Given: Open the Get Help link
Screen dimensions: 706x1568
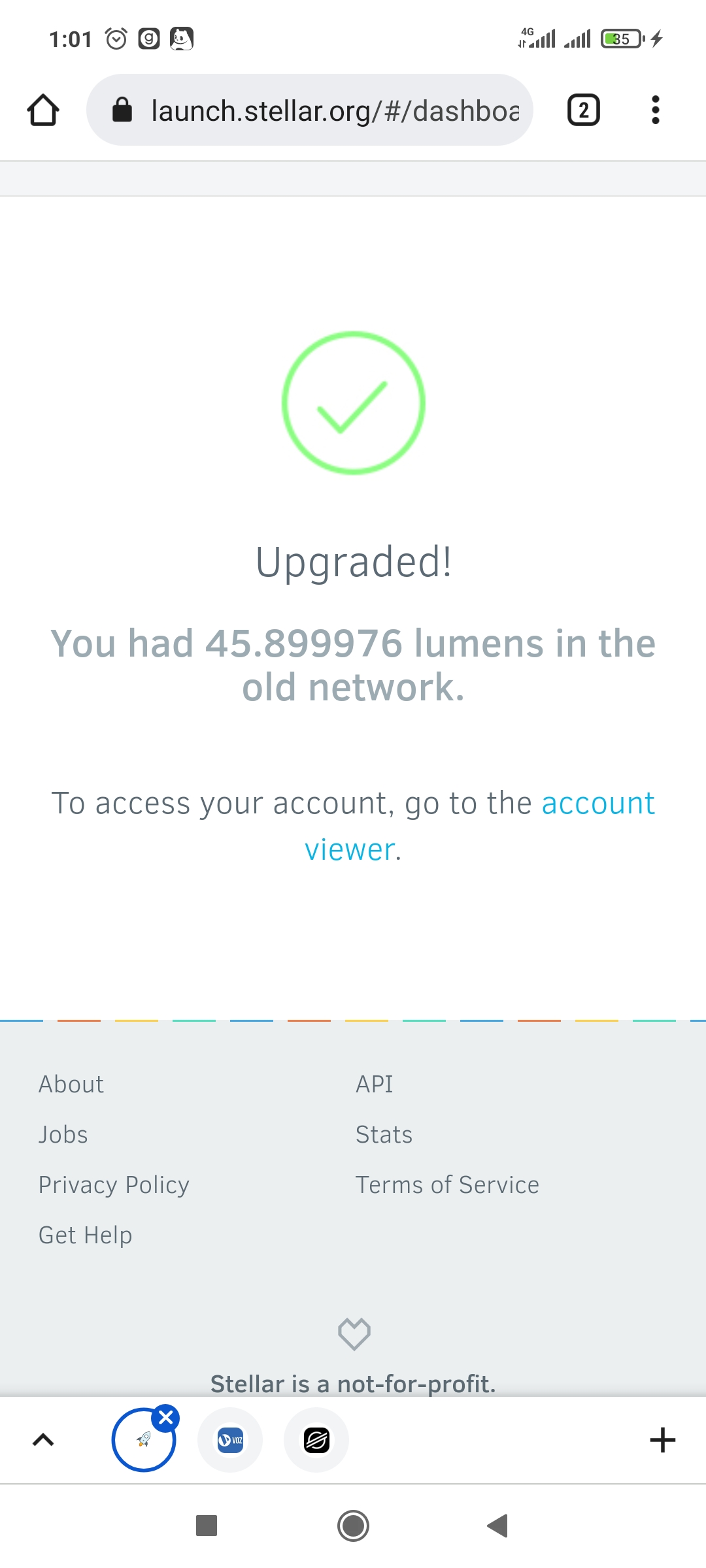Looking at the screenshot, I should pyautogui.click(x=86, y=1235).
